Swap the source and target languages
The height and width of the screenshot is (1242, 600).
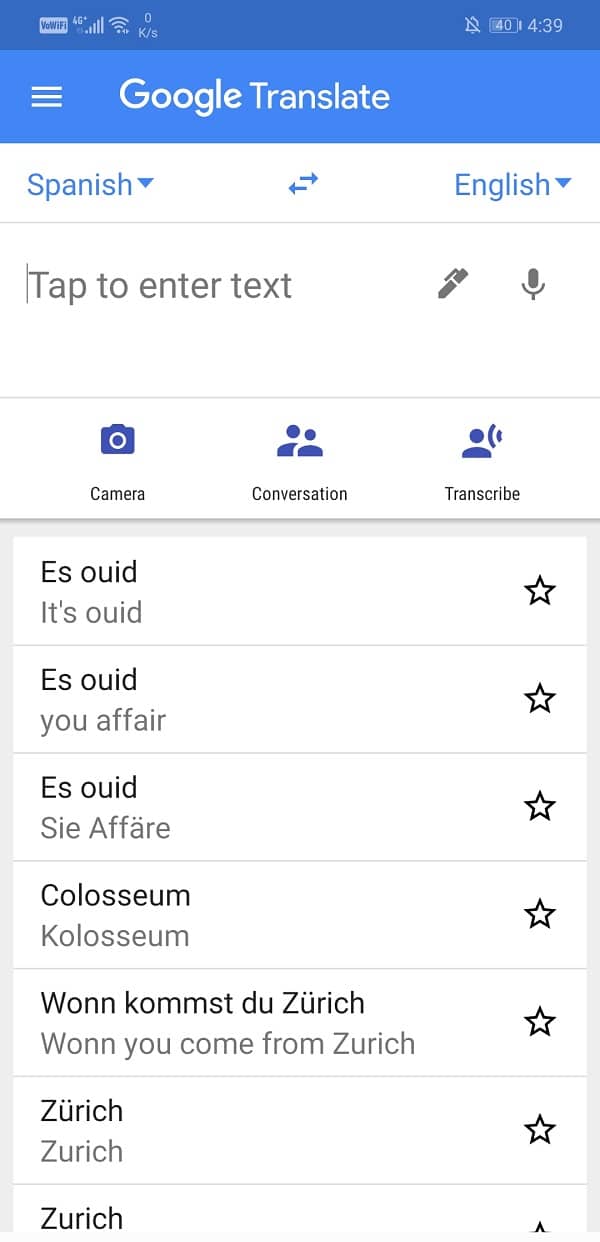303,184
